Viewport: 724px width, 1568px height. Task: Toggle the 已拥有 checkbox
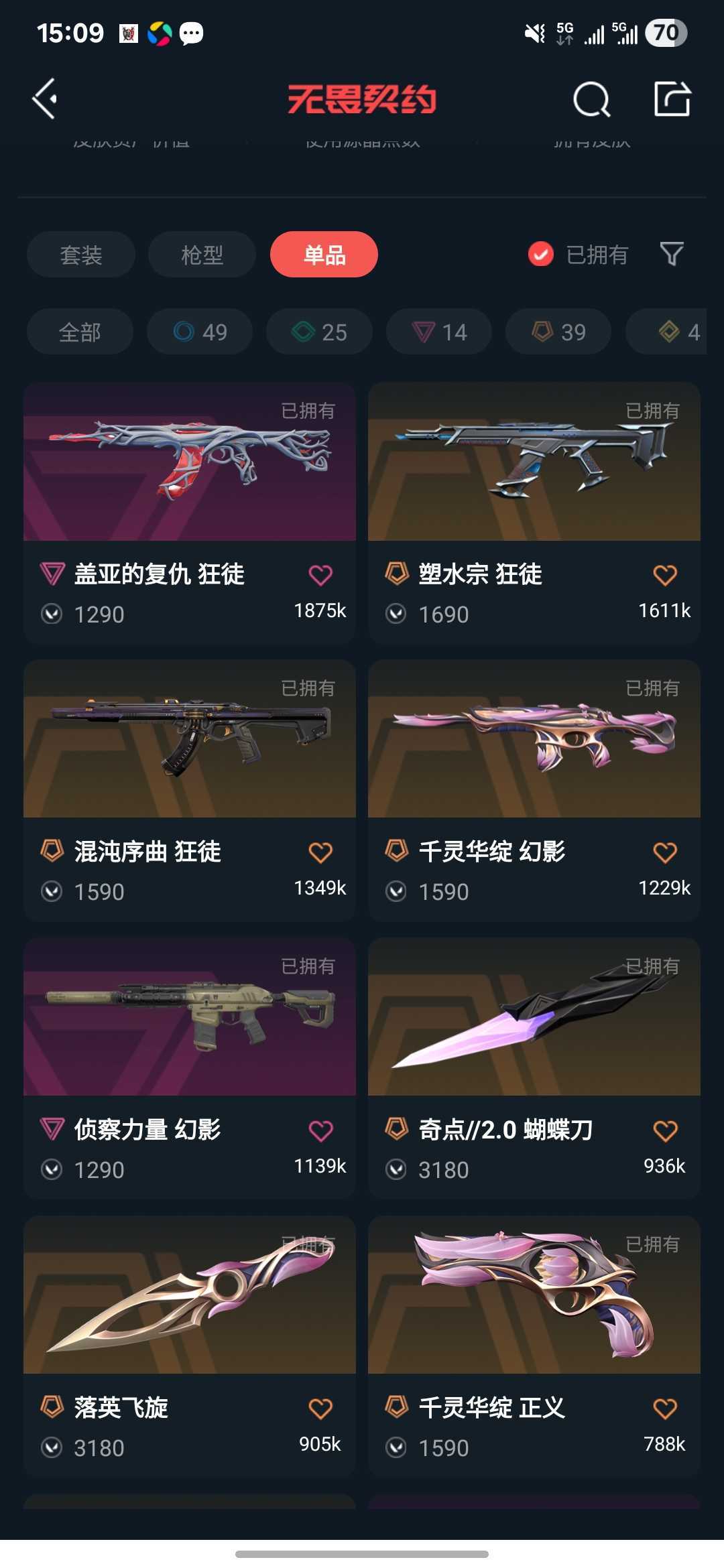540,254
